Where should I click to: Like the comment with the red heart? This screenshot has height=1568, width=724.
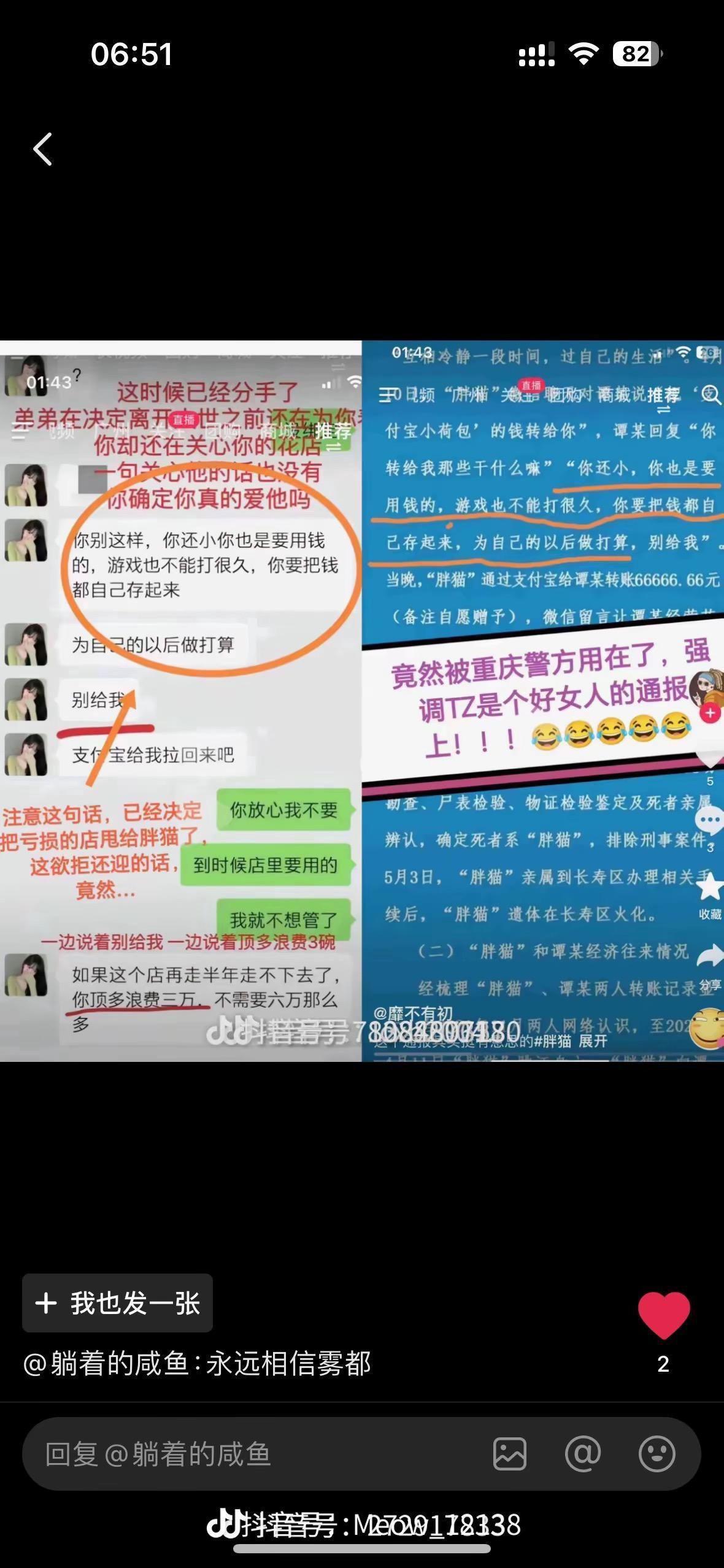point(664,1315)
